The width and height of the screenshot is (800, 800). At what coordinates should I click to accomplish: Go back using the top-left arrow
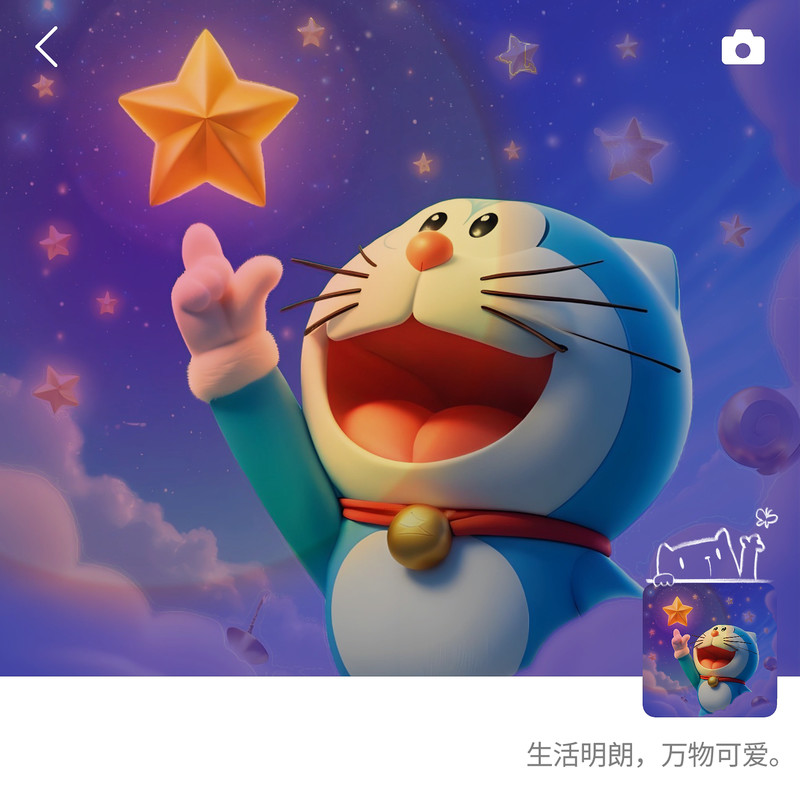[x=46, y=47]
